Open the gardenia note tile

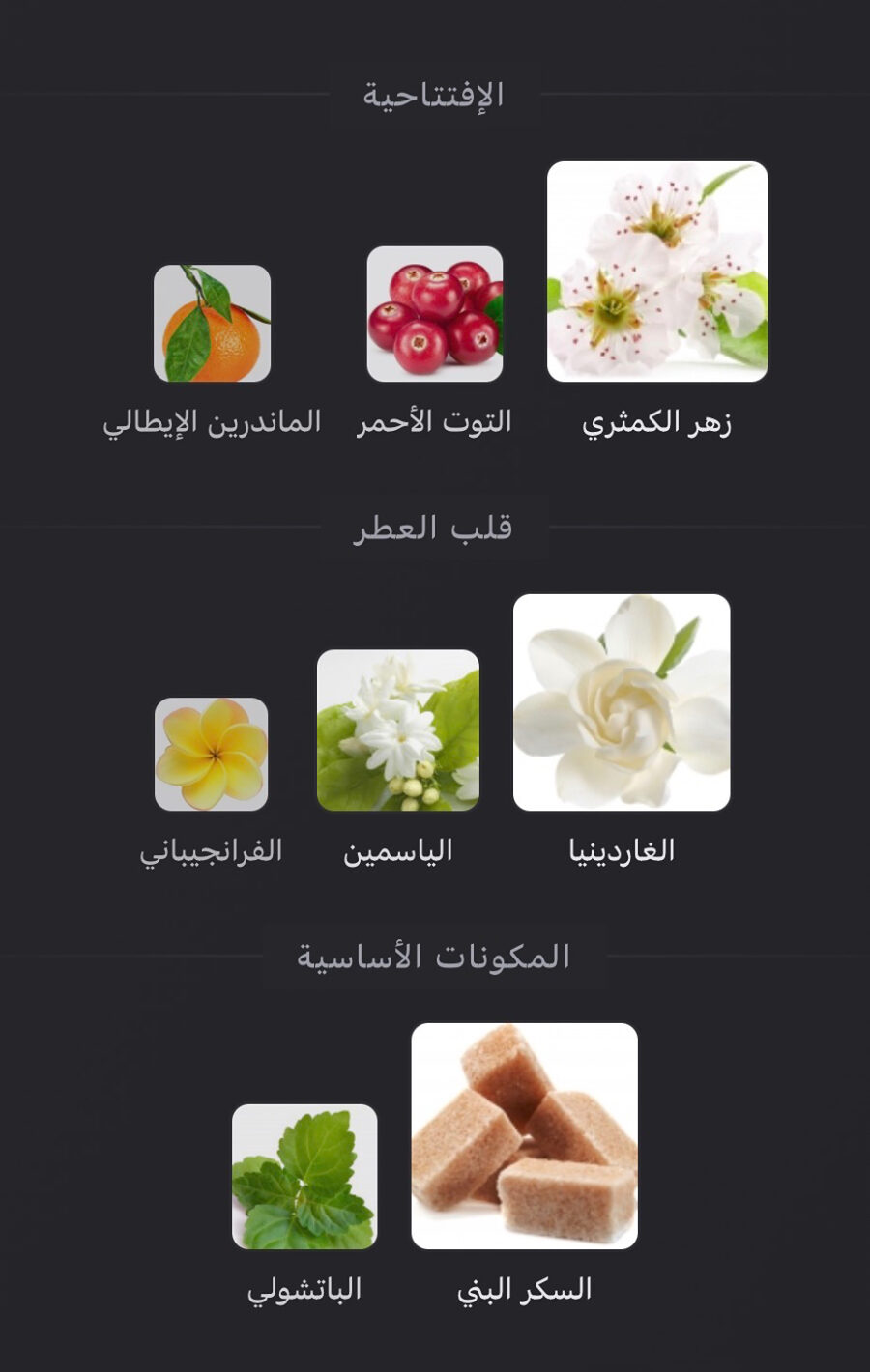(622, 702)
